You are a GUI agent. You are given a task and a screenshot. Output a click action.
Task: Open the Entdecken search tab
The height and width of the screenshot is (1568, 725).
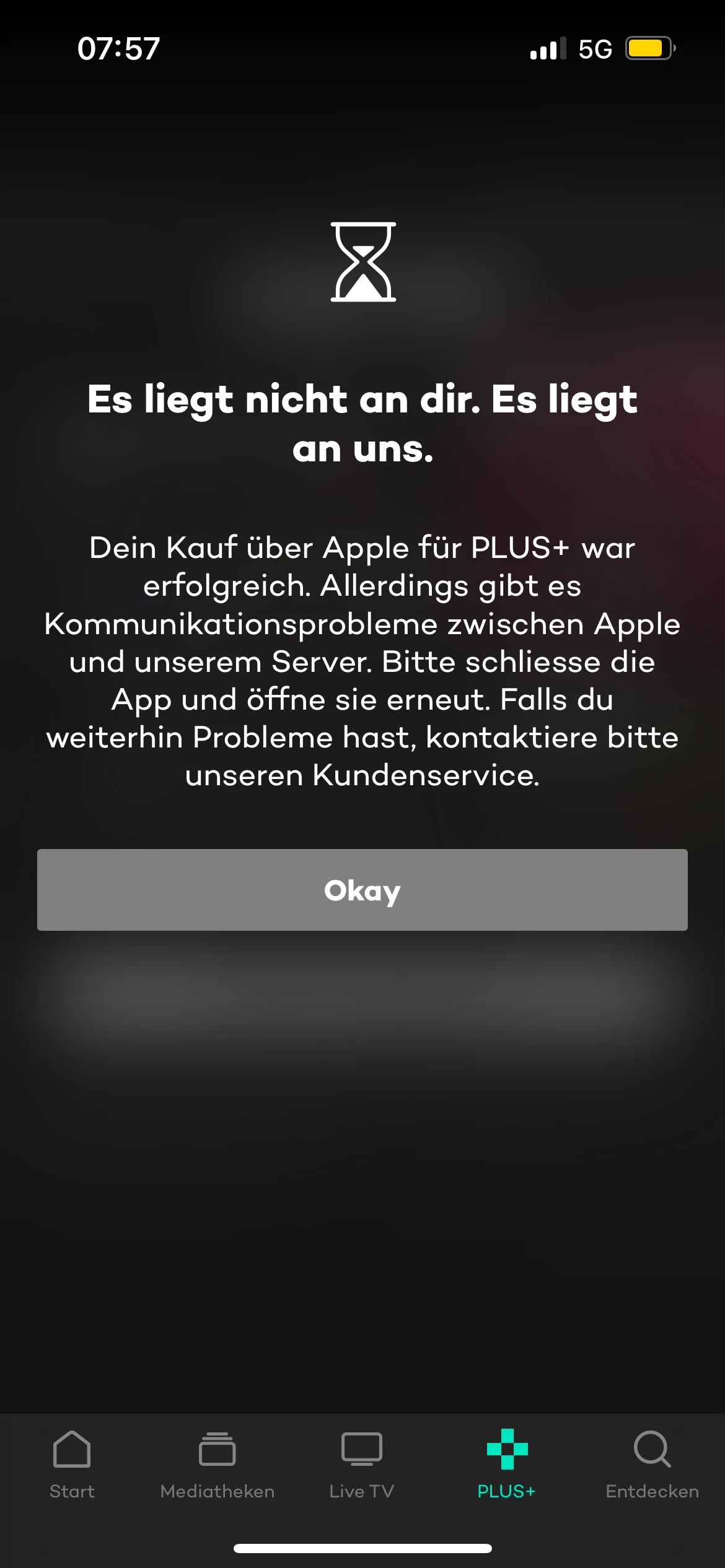(652, 1464)
